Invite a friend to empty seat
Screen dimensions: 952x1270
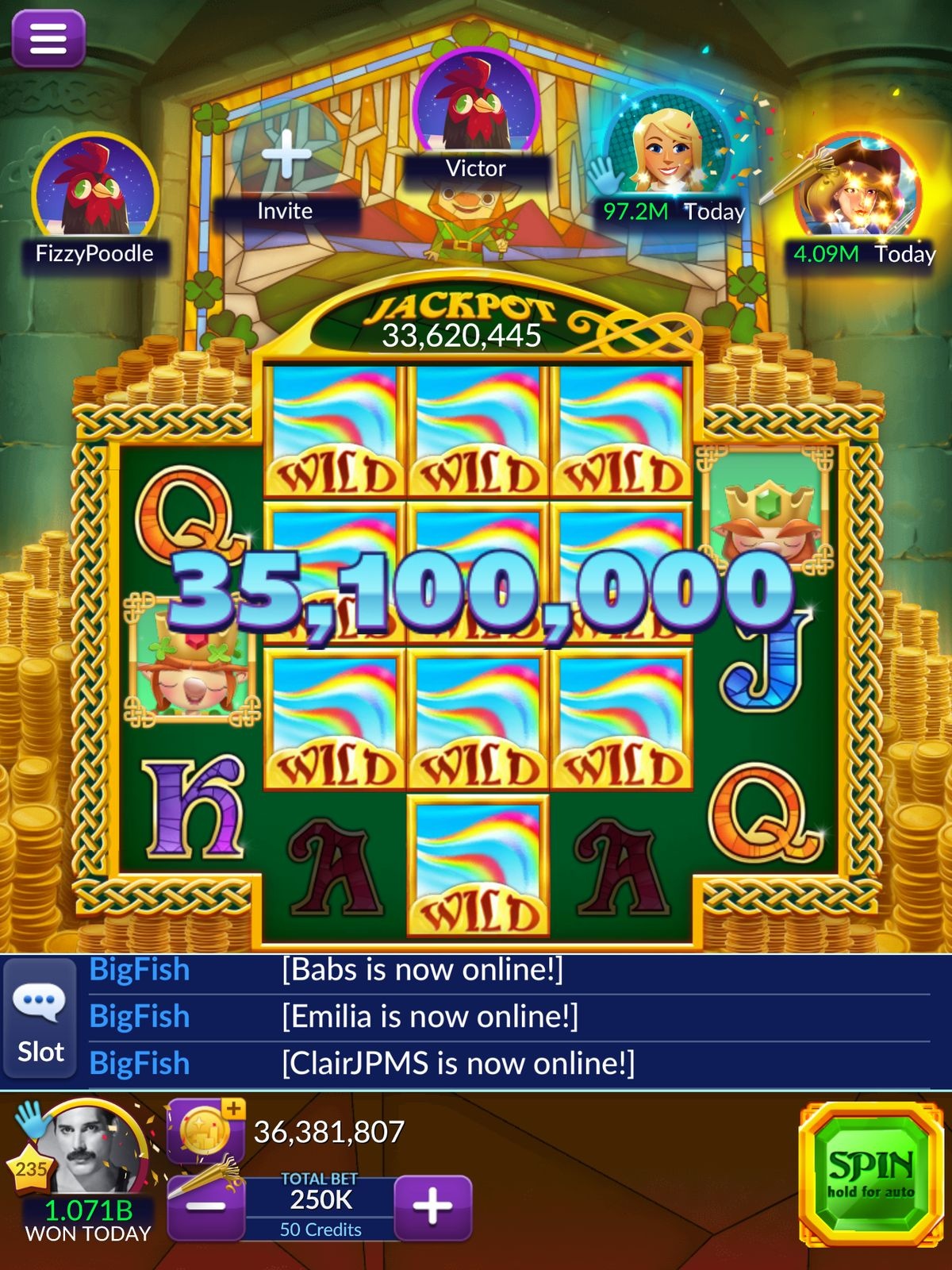(x=286, y=159)
